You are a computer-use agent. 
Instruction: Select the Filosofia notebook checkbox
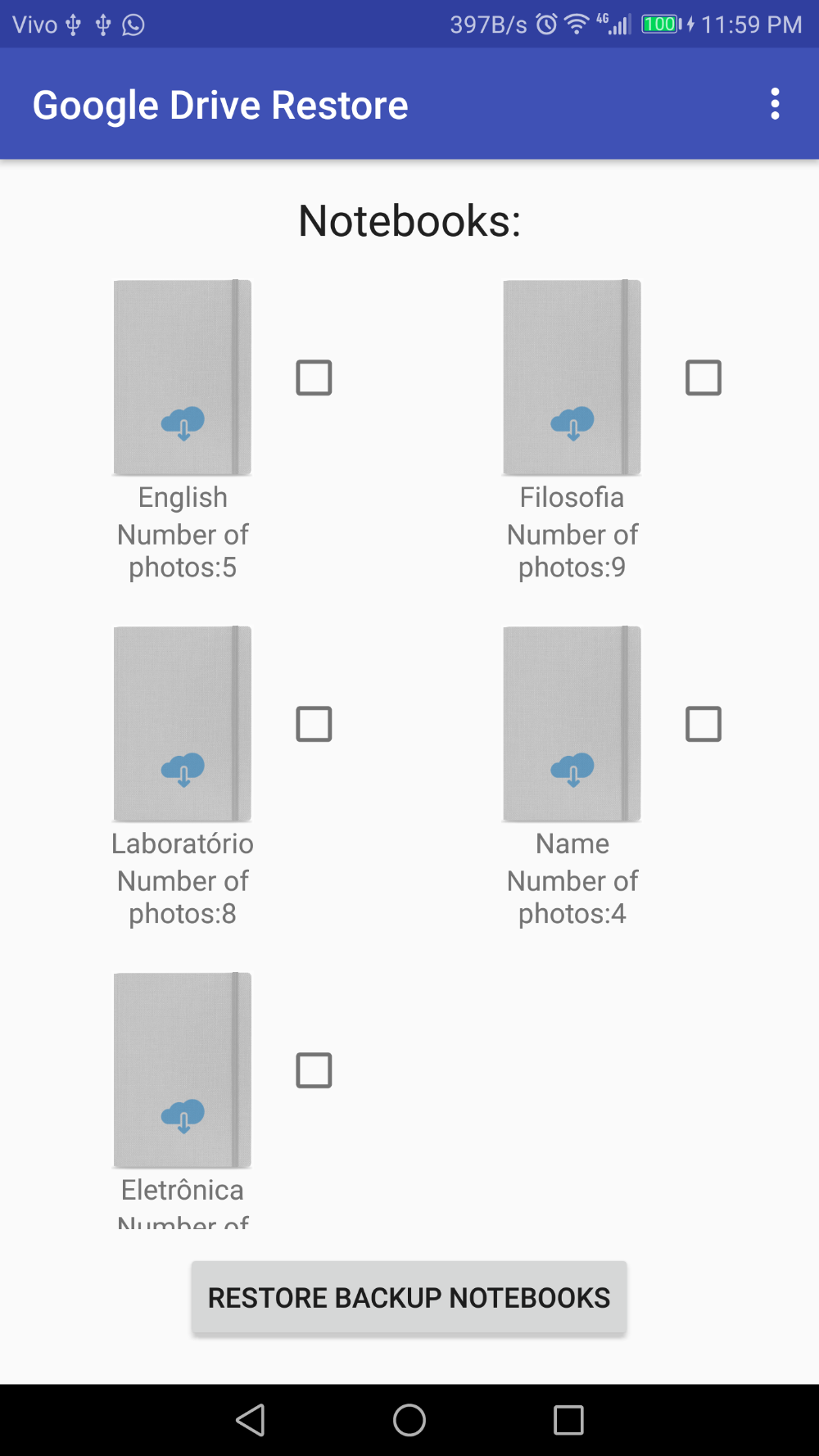pos(704,378)
